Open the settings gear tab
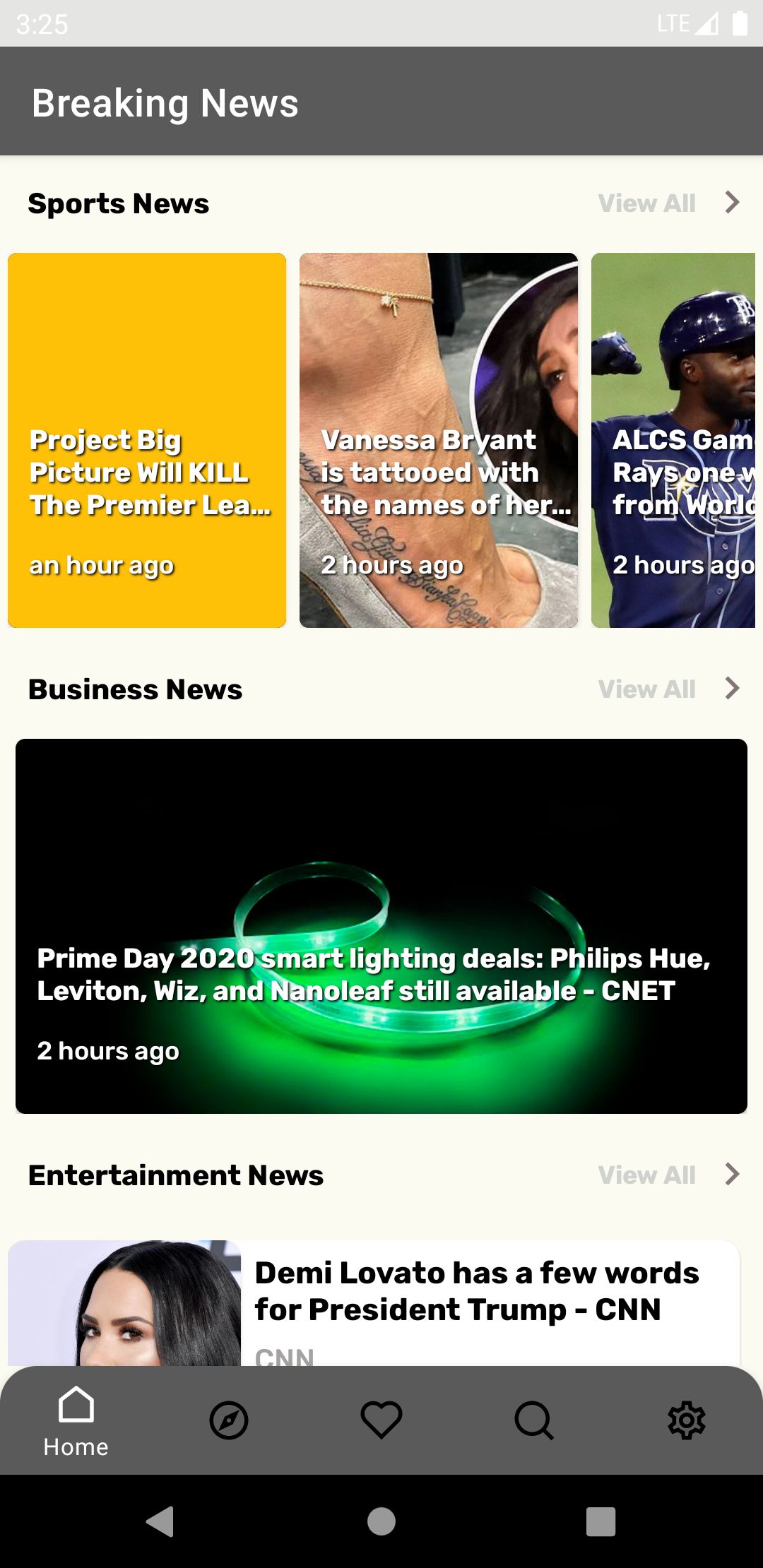Screen dimensions: 763x1568 (x=687, y=1420)
